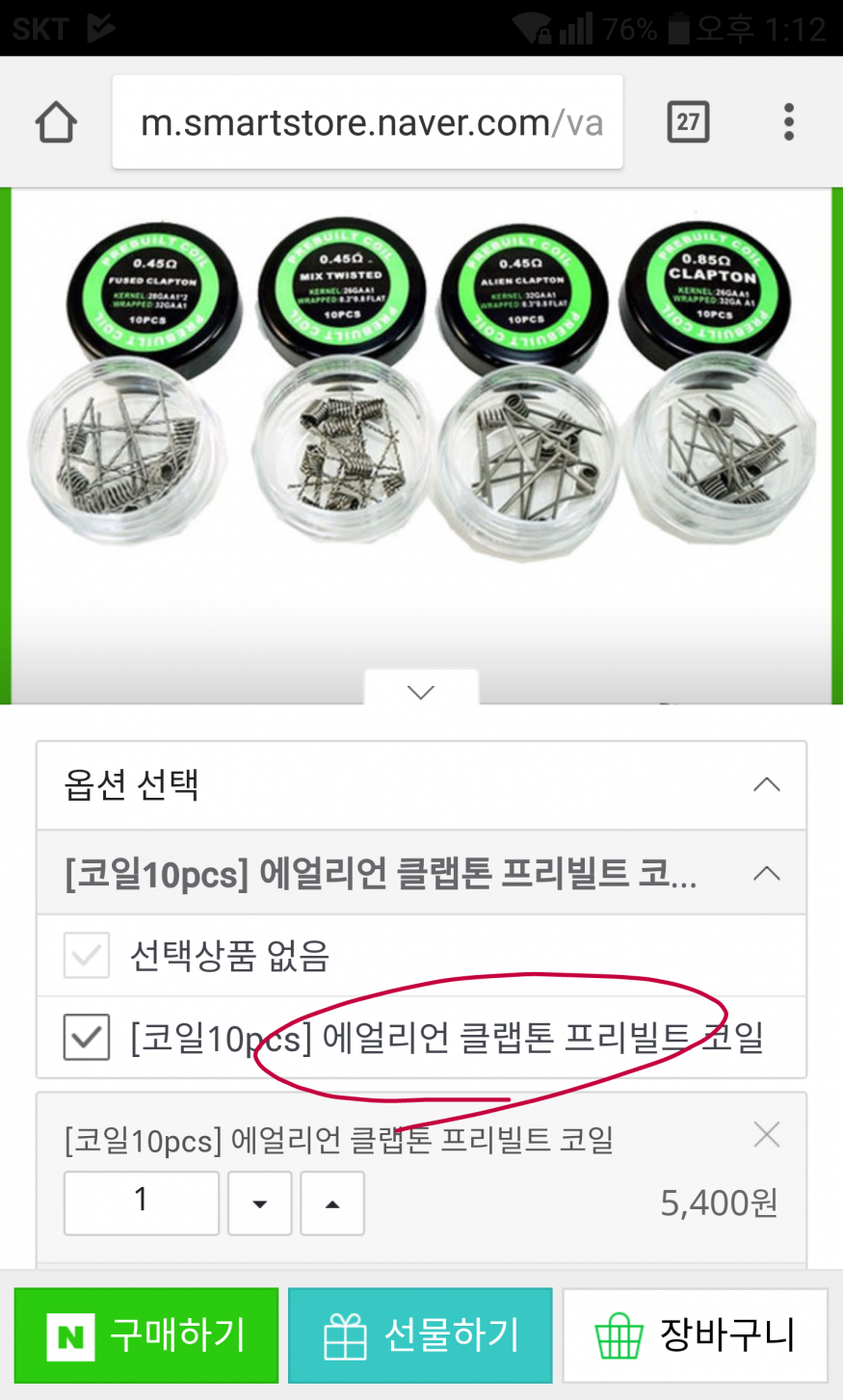Collapse the [코일10pcs] option dropdown
The height and width of the screenshot is (1400, 843).
pyautogui.click(x=766, y=874)
